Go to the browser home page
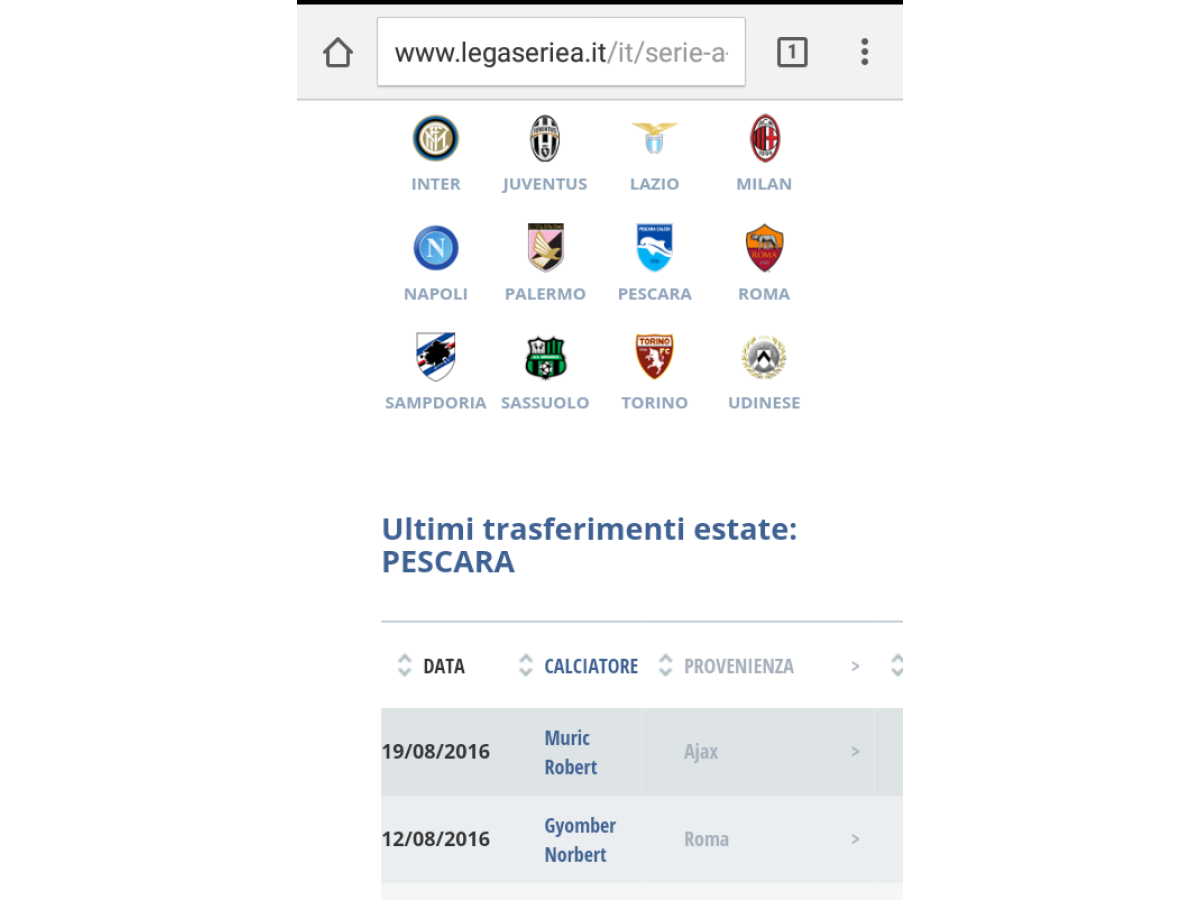 point(338,52)
